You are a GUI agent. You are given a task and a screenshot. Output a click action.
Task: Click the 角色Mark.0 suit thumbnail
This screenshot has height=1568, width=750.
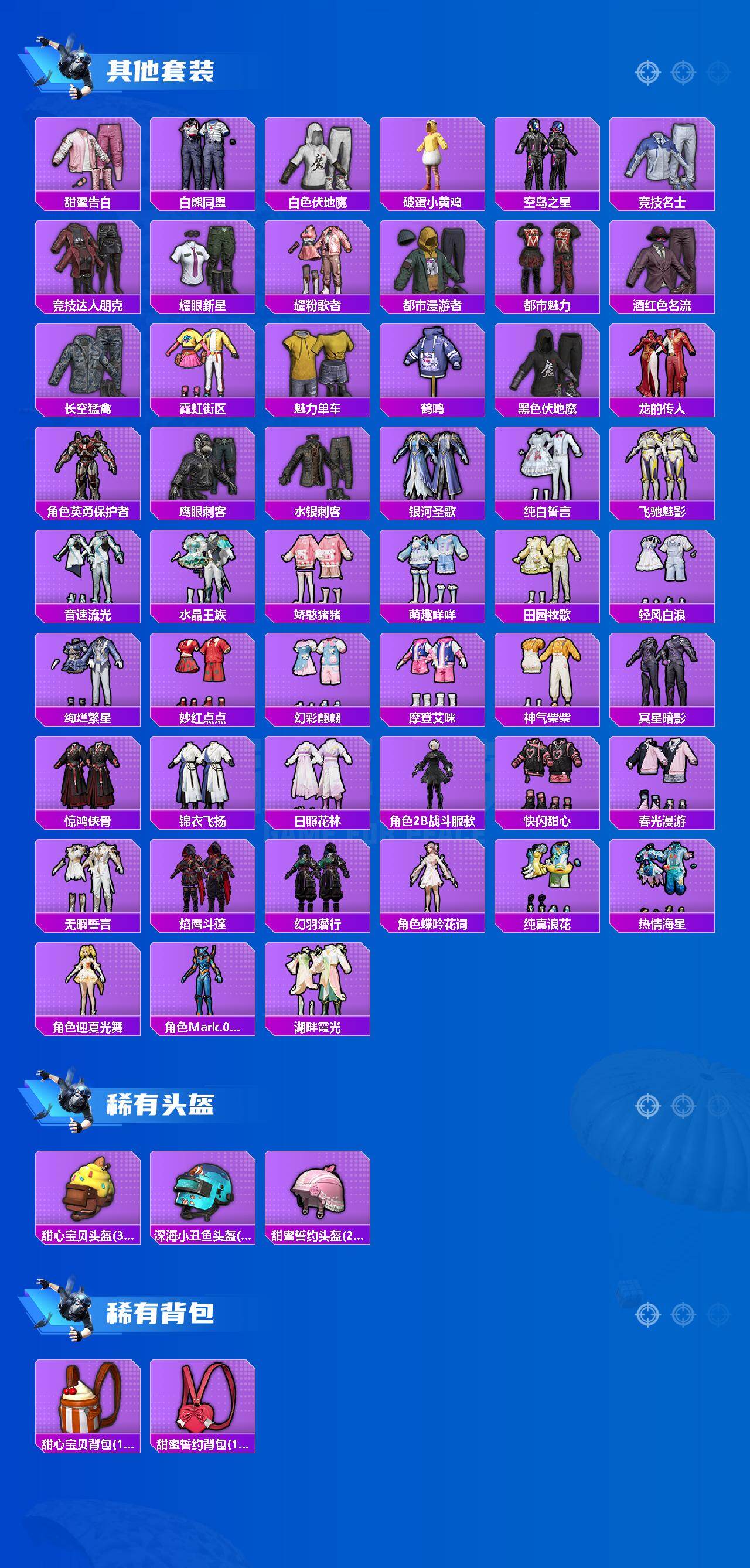(204, 989)
